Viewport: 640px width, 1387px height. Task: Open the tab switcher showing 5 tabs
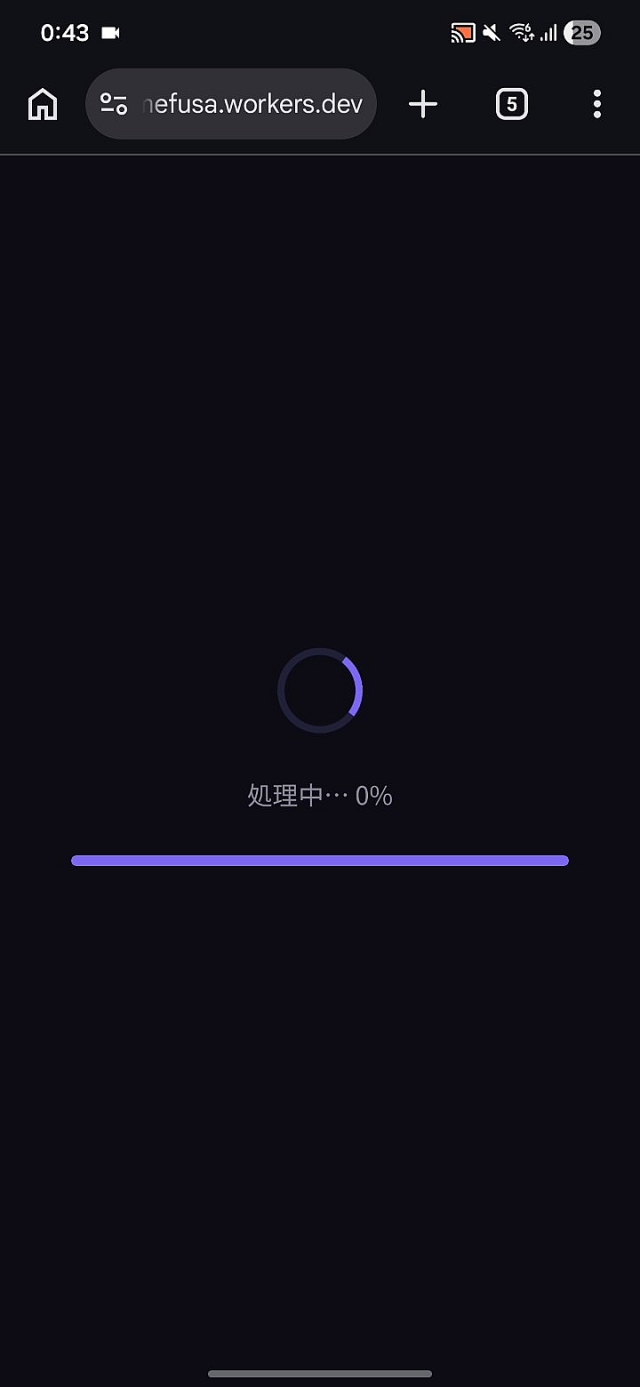pyautogui.click(x=511, y=104)
